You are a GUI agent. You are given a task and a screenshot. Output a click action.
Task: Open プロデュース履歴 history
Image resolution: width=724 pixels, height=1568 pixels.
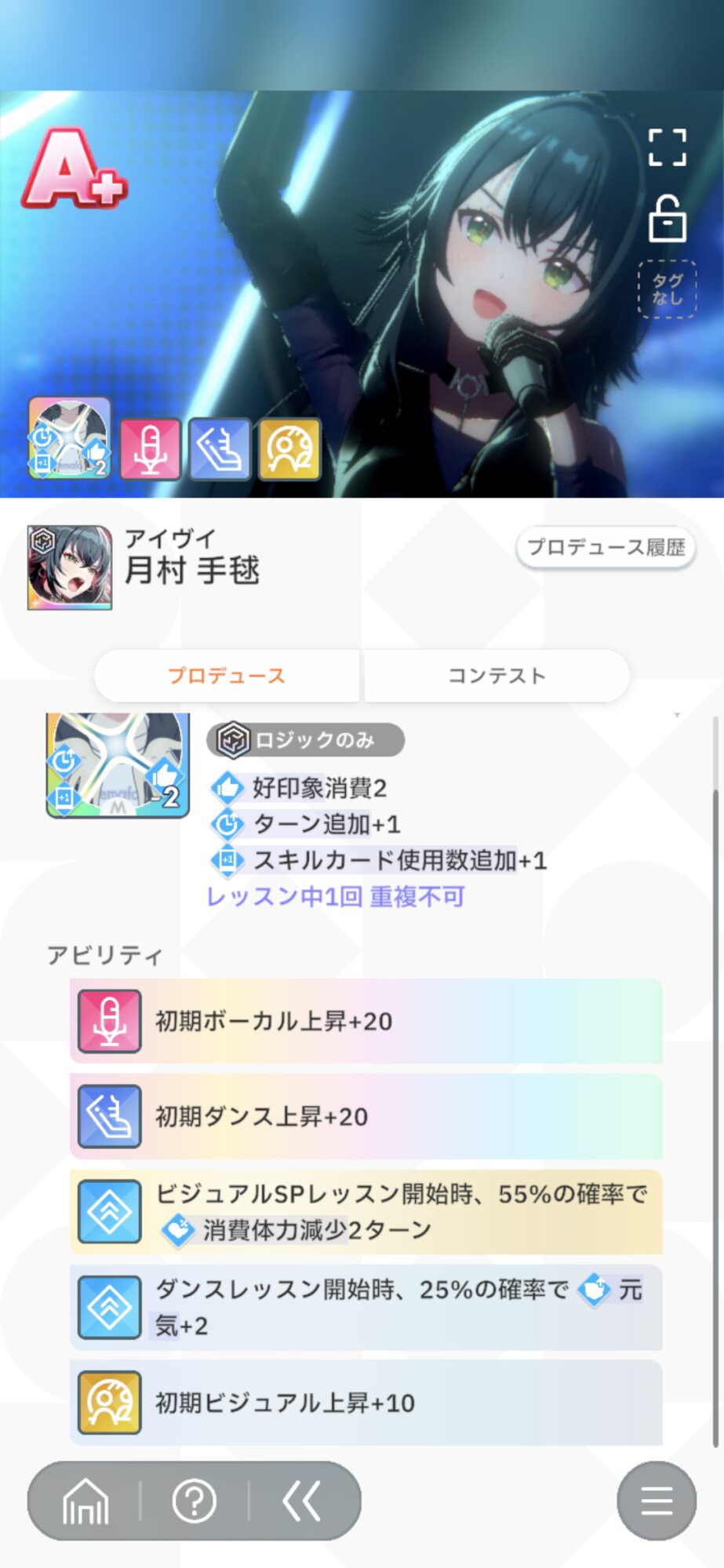(x=606, y=547)
